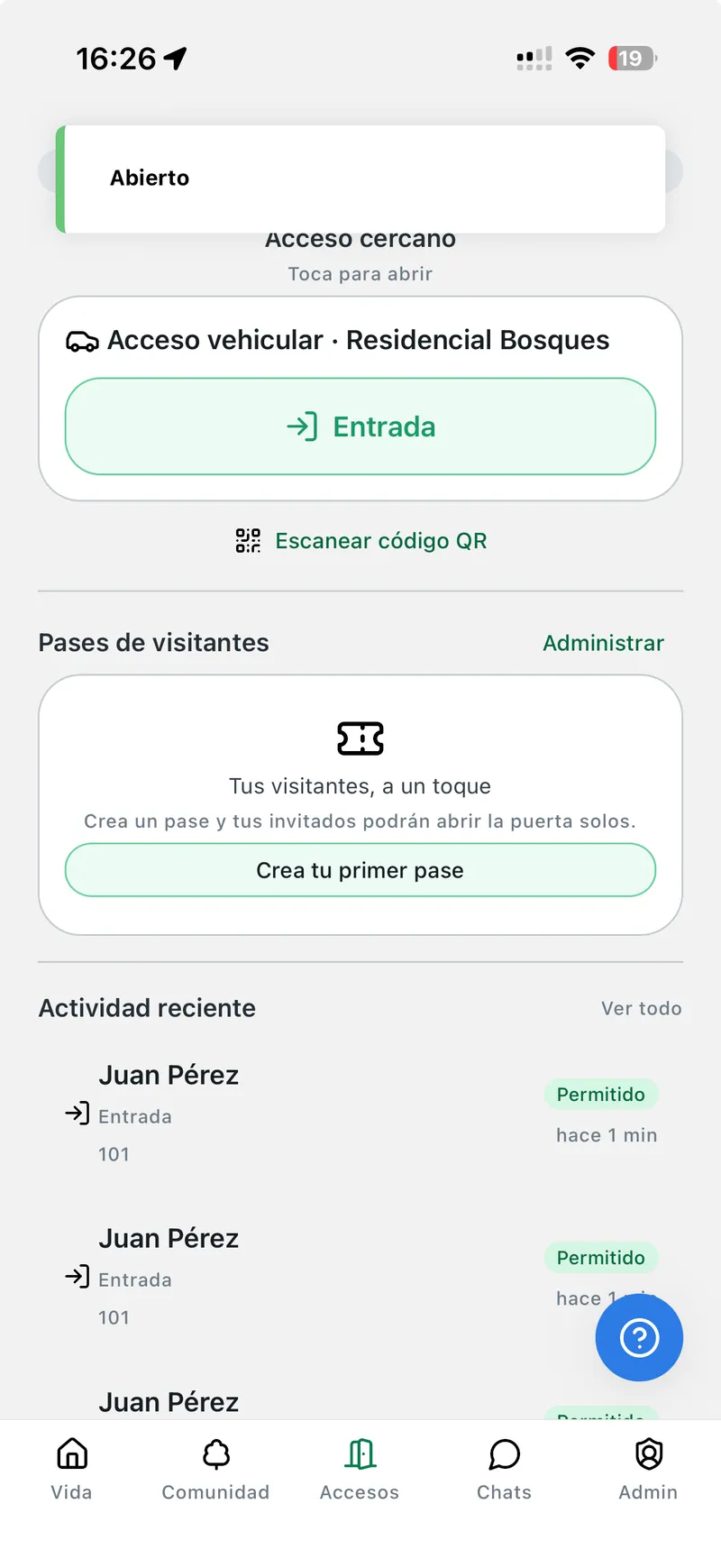The image size is (721, 1568).
Task: Open Administrar for visitor passes
Action: 603,642
